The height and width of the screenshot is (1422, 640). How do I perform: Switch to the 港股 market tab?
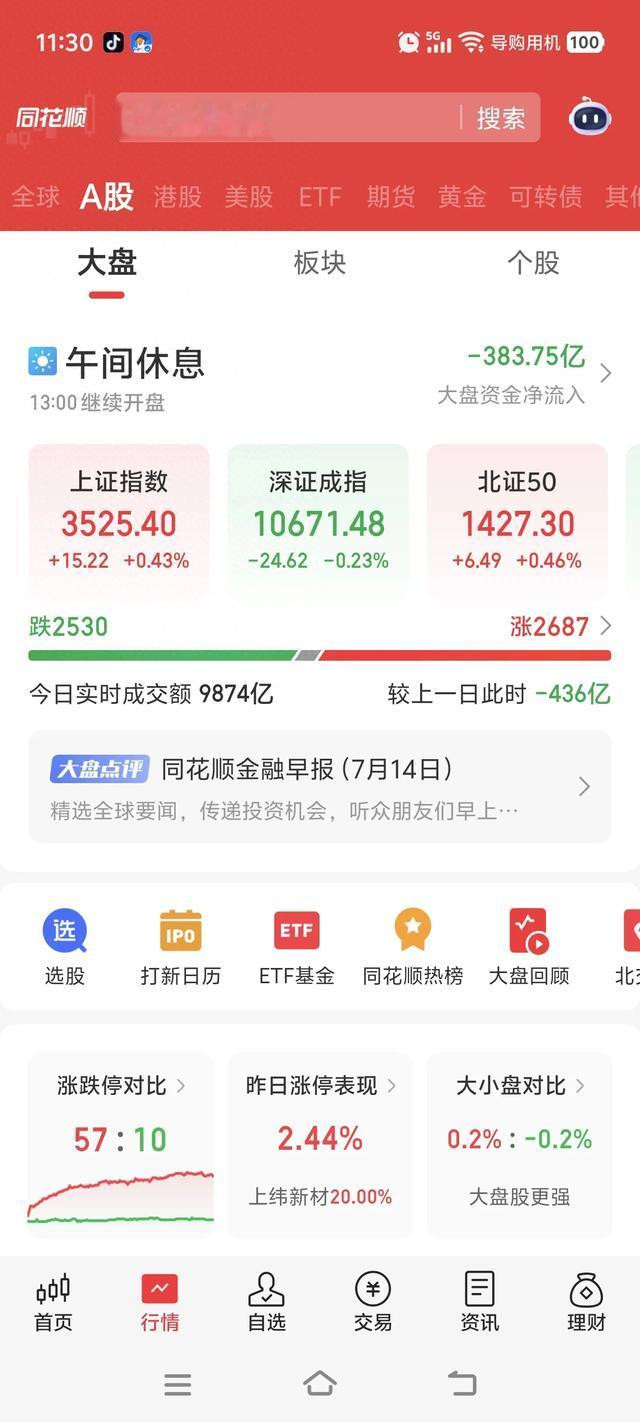click(x=178, y=197)
